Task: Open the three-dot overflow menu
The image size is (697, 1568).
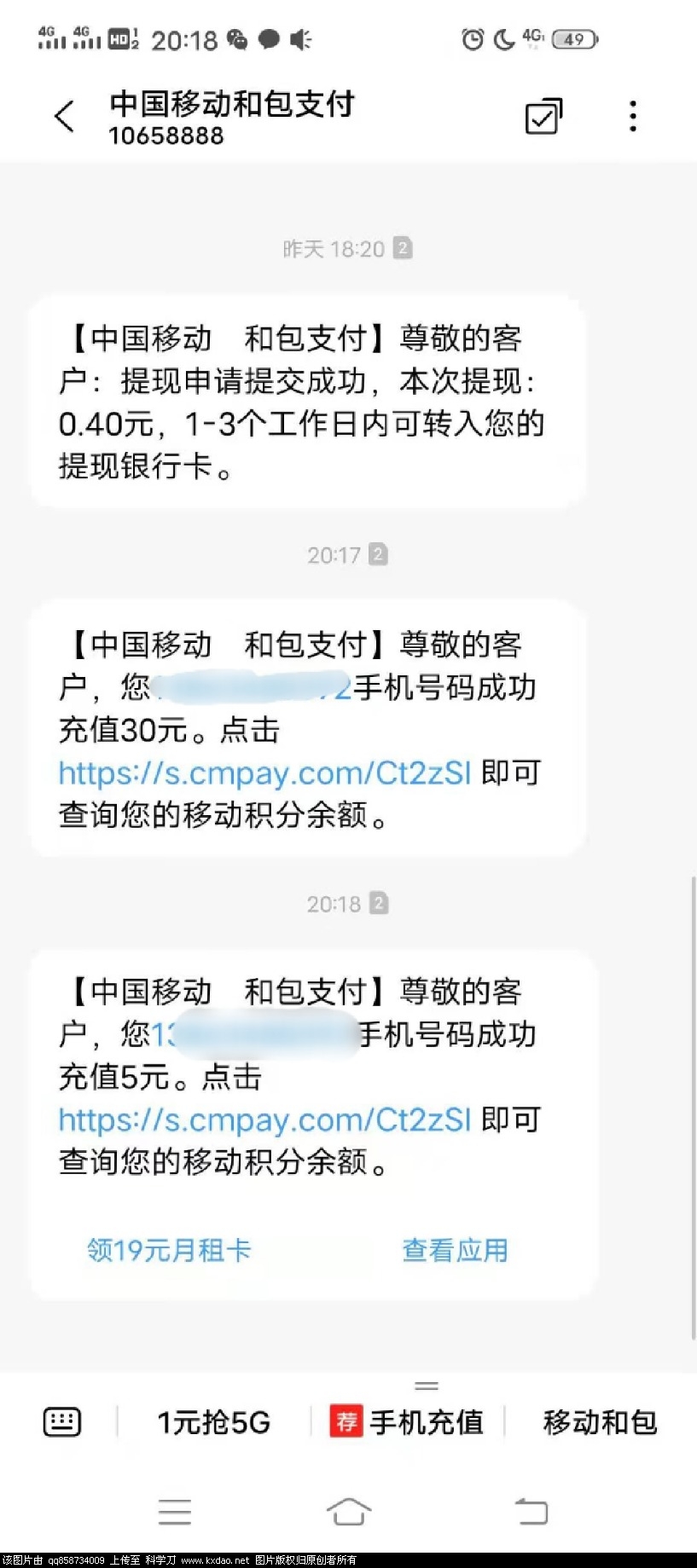Action: click(632, 117)
